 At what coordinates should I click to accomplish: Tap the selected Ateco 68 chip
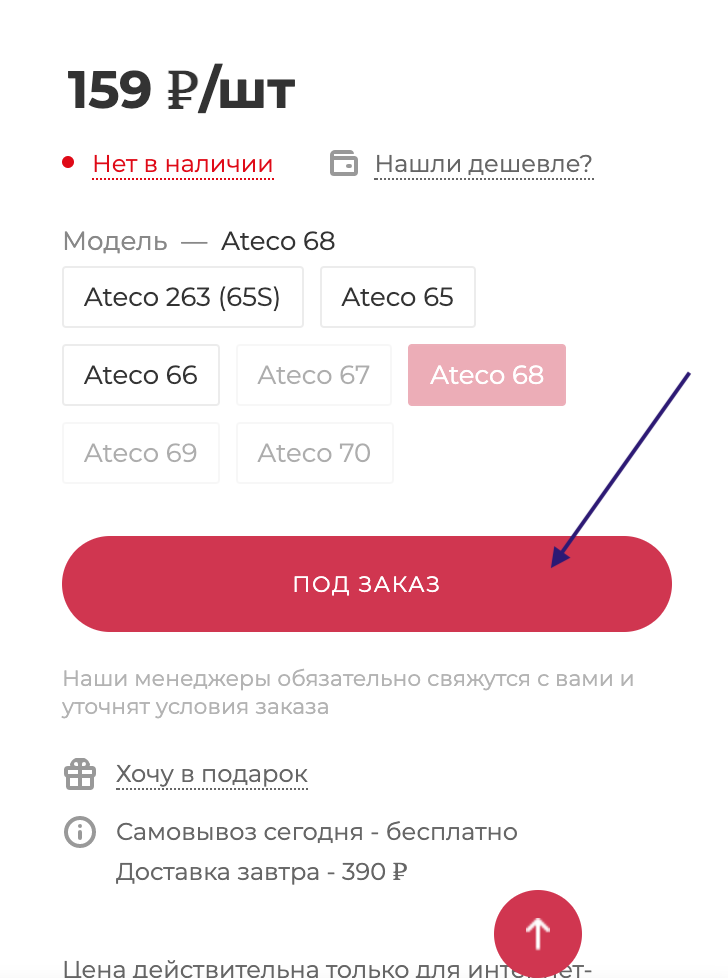pos(486,375)
